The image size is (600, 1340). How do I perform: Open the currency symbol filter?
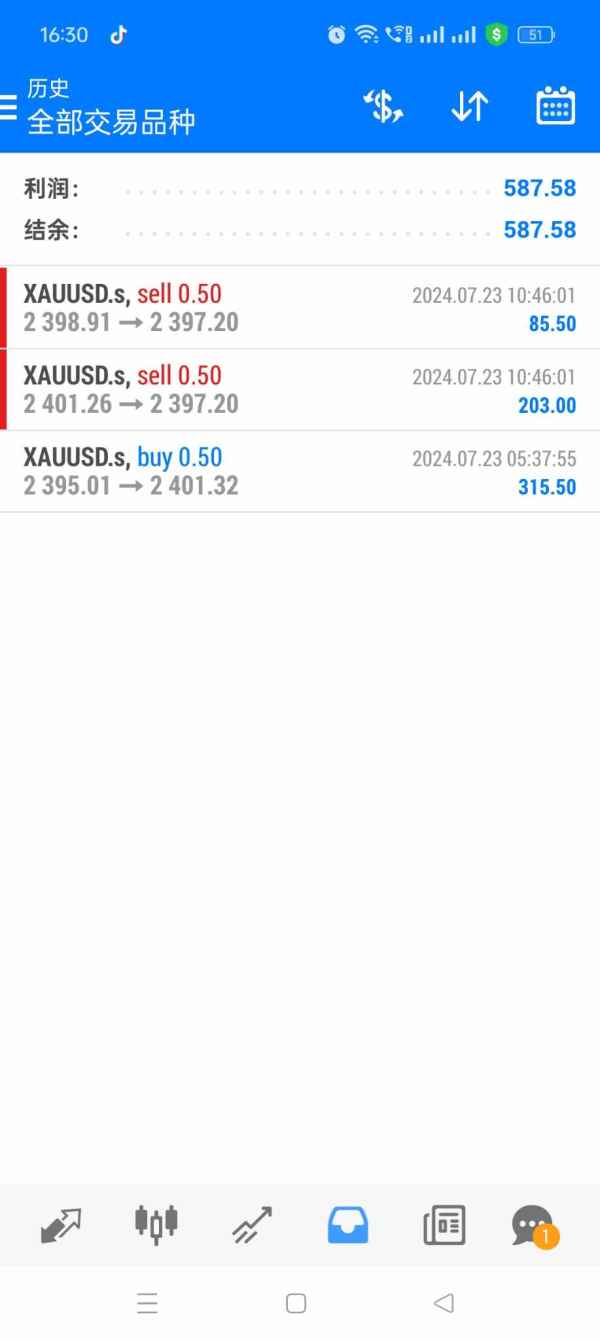(x=382, y=107)
